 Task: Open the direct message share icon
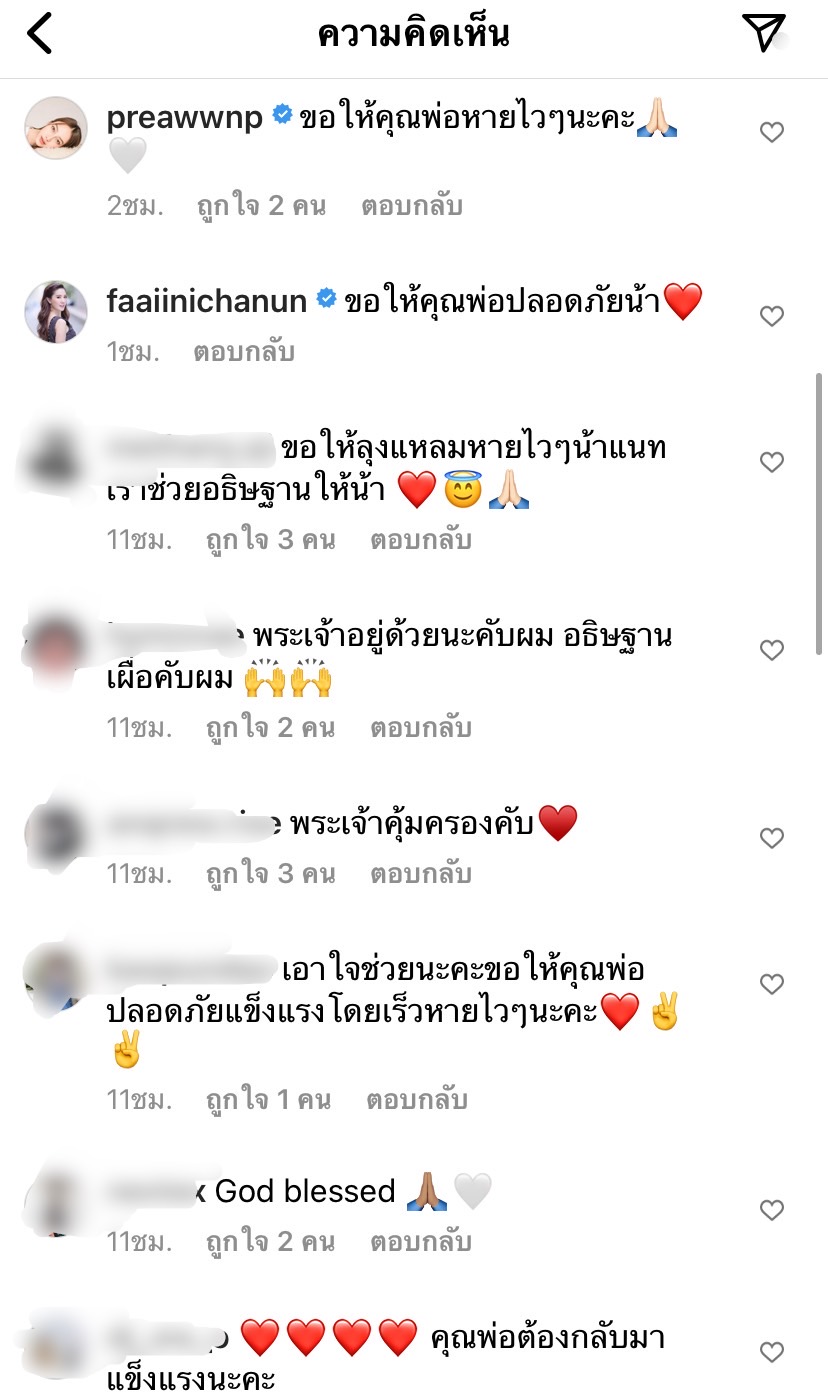764,33
